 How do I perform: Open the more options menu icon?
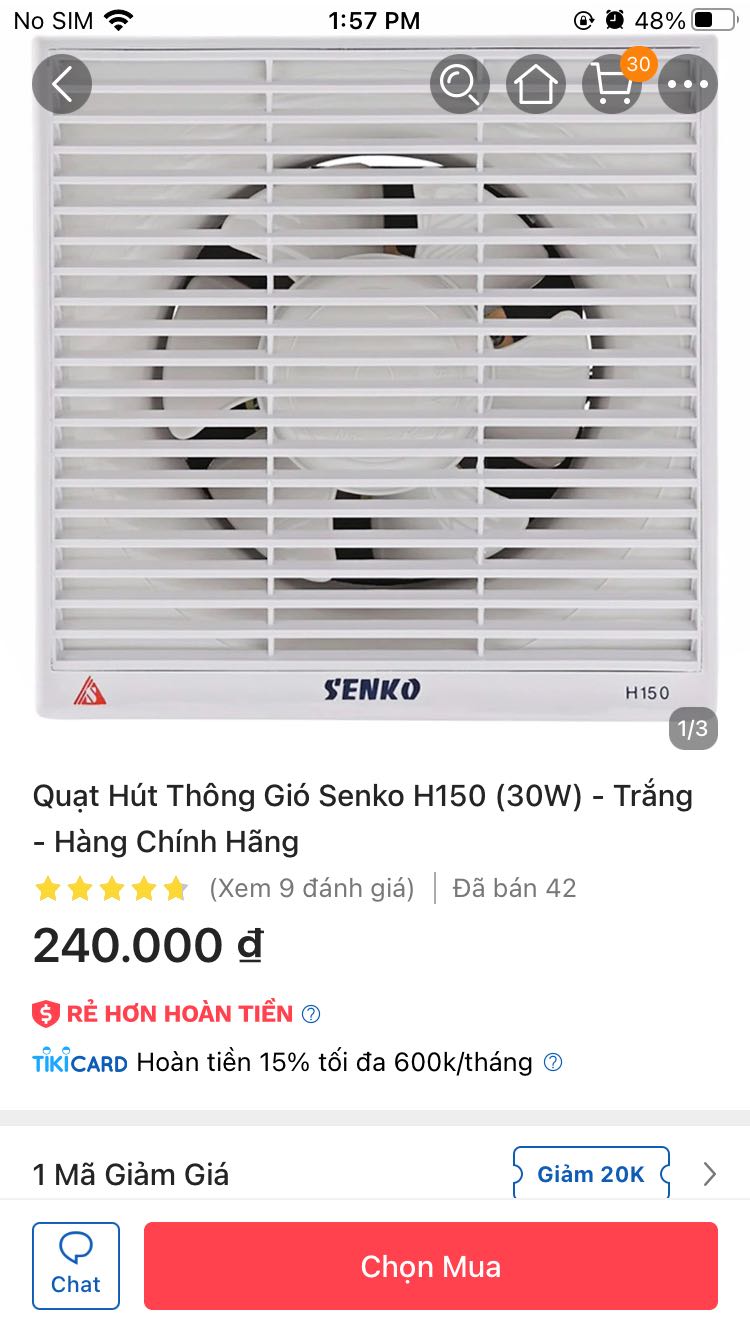tap(687, 83)
